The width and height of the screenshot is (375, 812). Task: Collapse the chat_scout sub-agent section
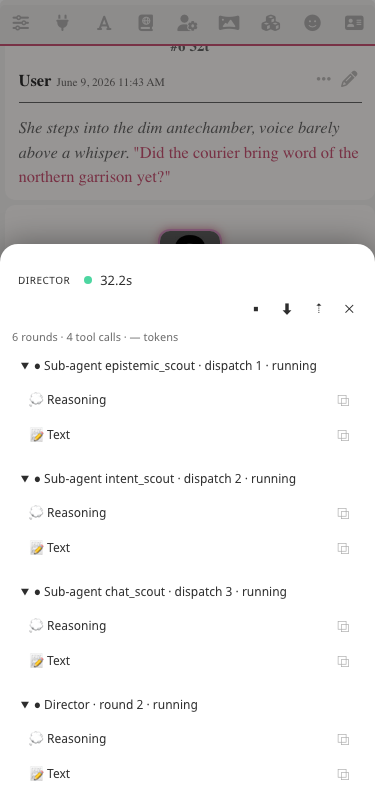pos(24,592)
